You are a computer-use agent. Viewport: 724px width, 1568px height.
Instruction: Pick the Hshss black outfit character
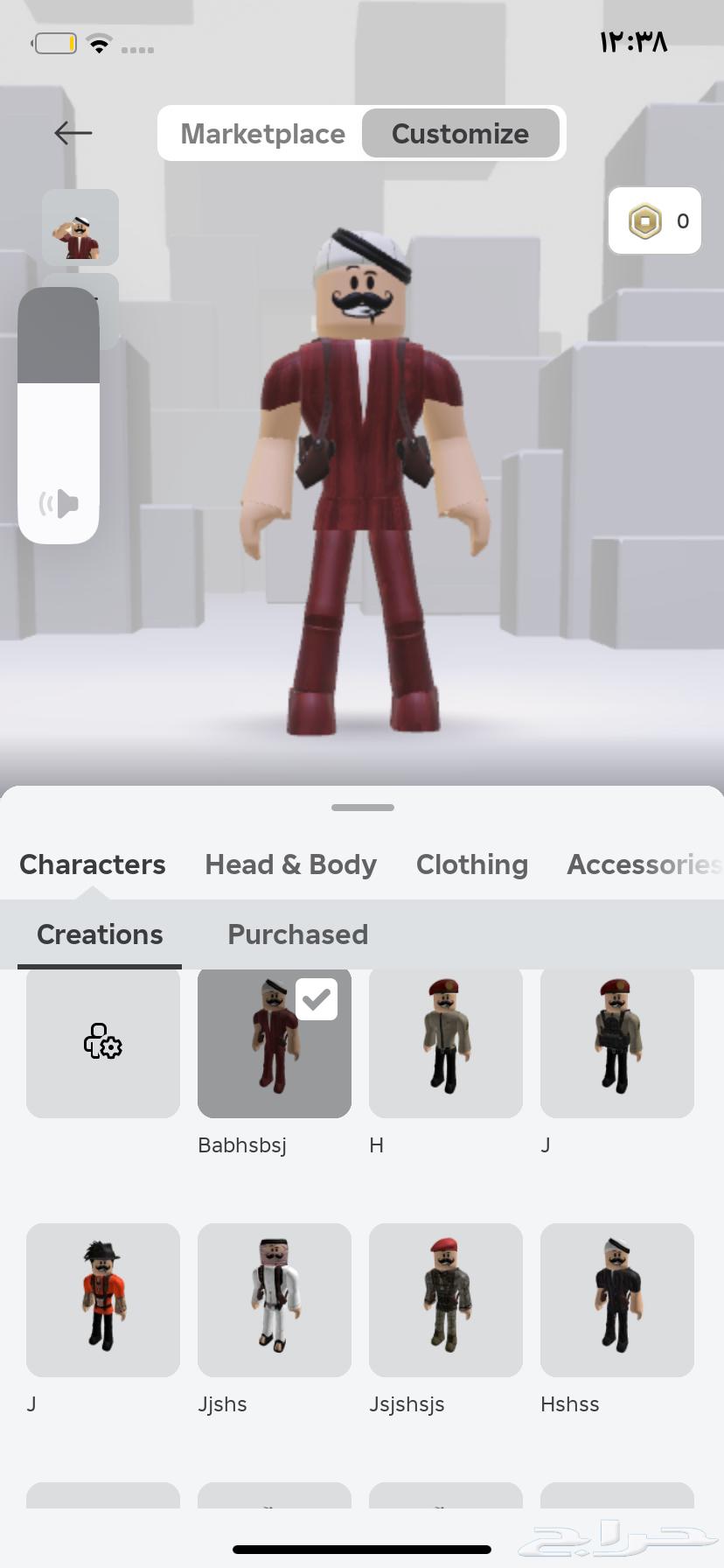click(616, 1299)
